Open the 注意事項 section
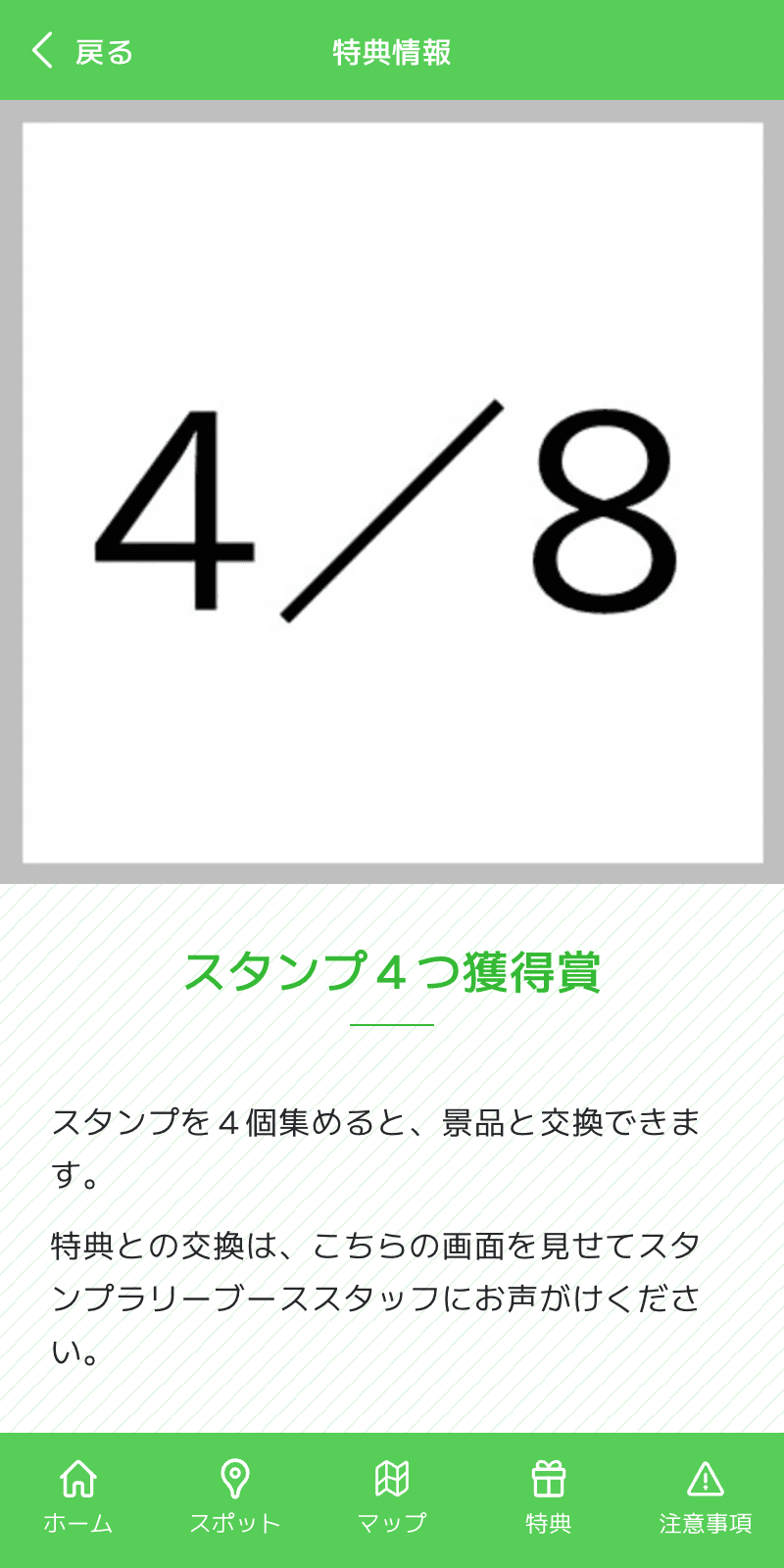The width and height of the screenshot is (784, 1568). point(705,1522)
